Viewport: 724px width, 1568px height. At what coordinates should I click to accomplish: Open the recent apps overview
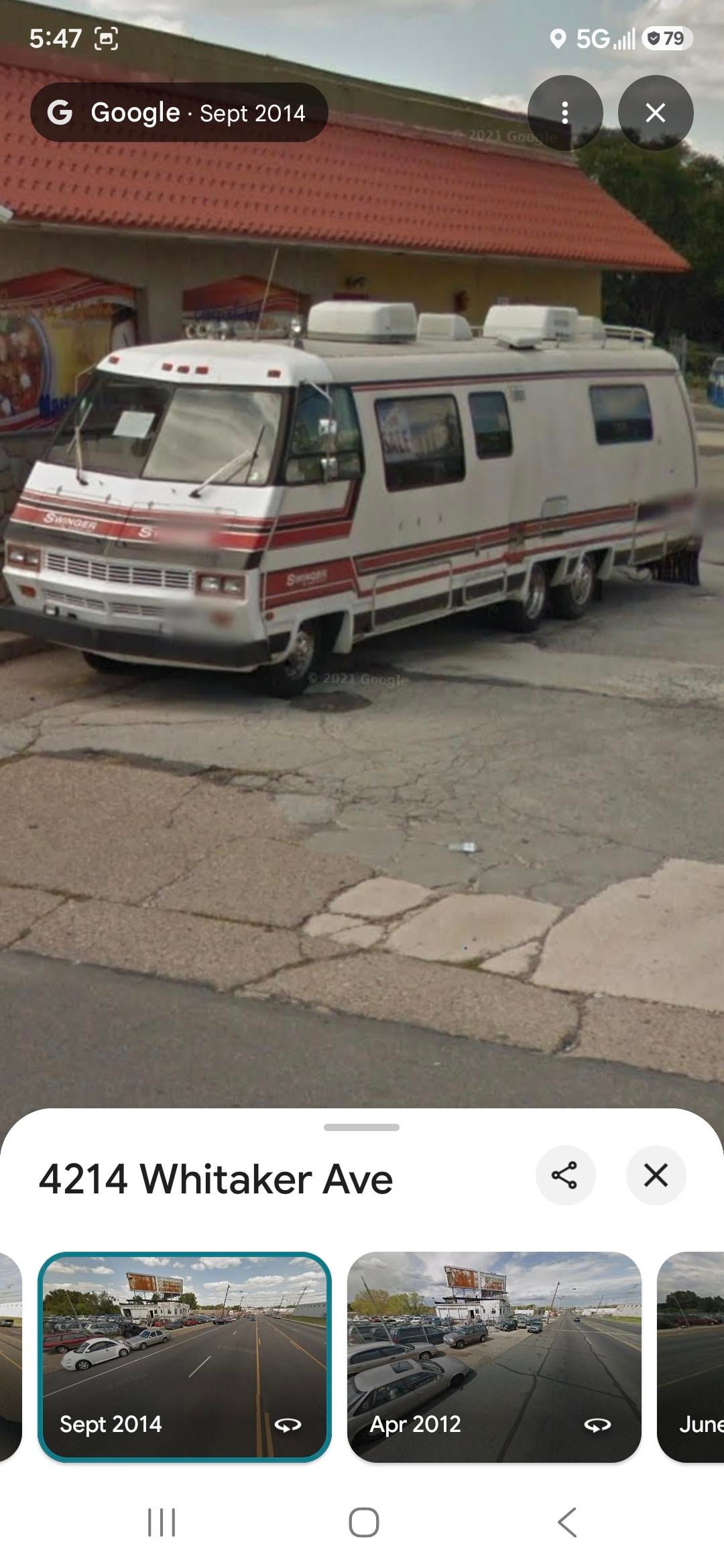click(162, 1522)
